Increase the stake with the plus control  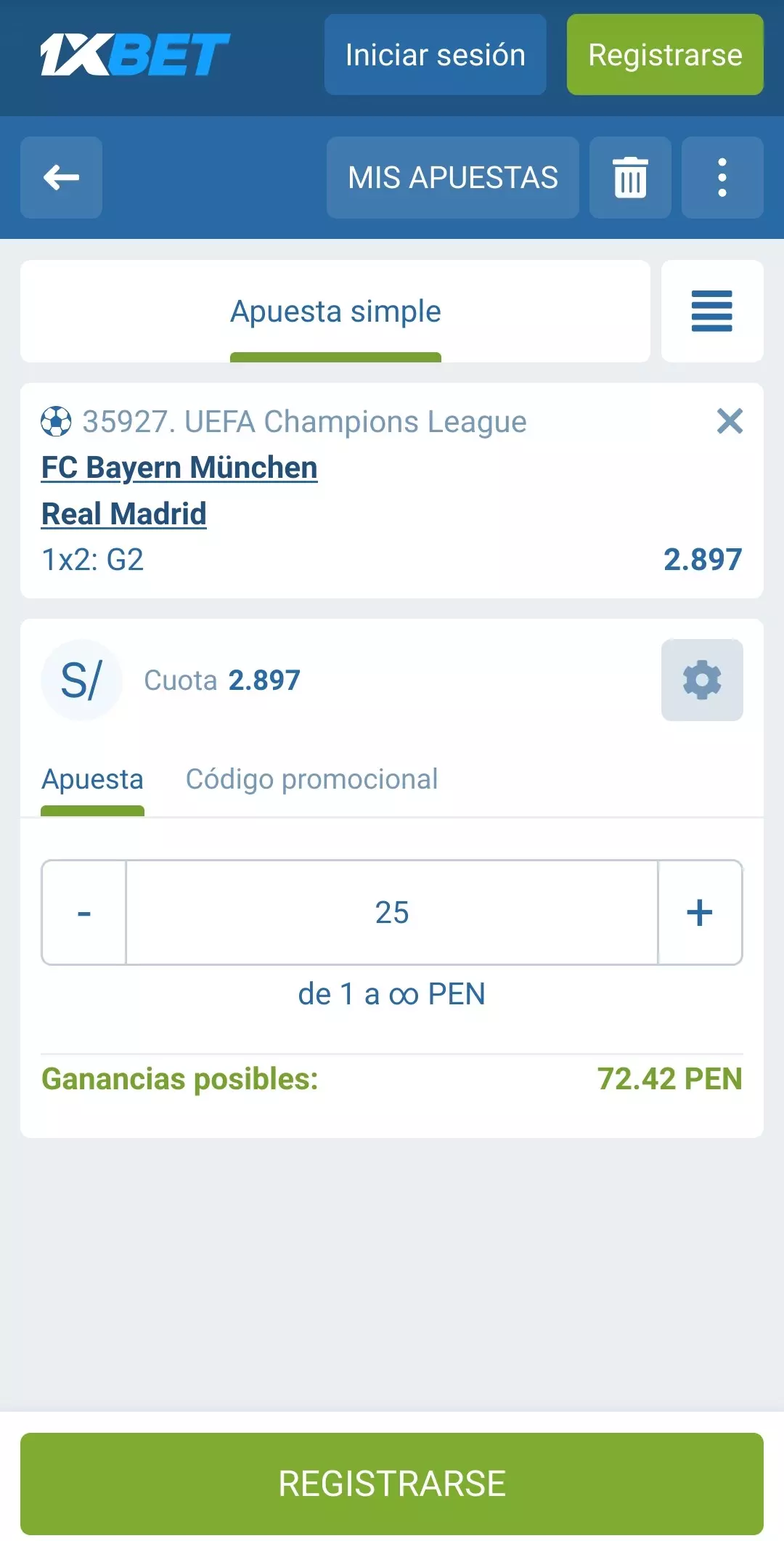pyautogui.click(x=699, y=913)
